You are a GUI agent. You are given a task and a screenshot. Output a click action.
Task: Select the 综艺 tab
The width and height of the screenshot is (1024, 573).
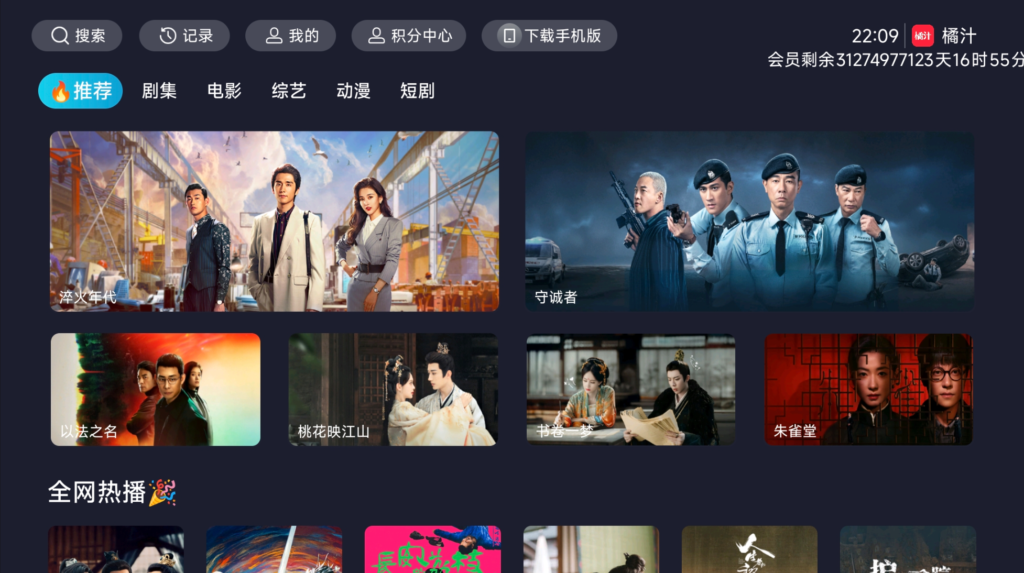(289, 91)
